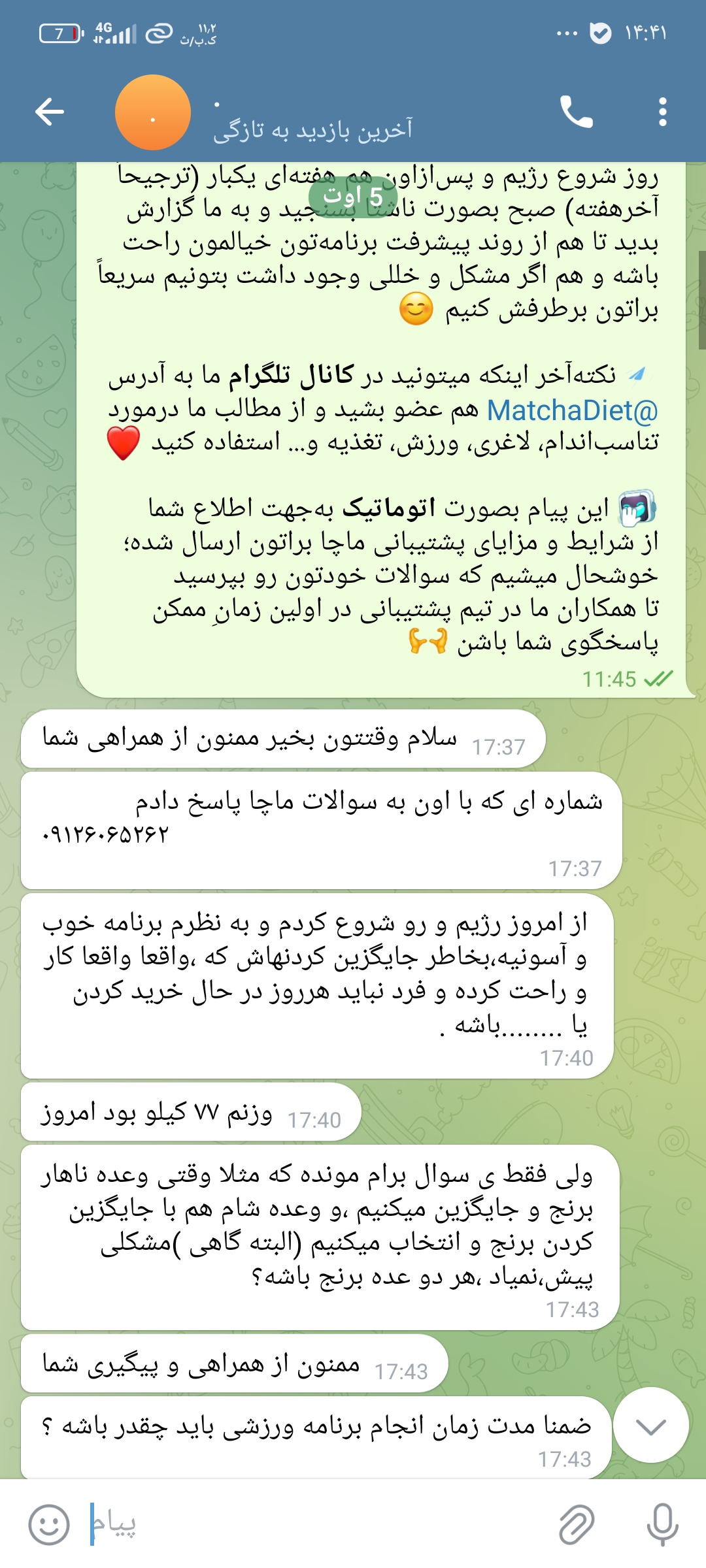
Task: Open the three-dot overflow menu
Action: pos(662,112)
